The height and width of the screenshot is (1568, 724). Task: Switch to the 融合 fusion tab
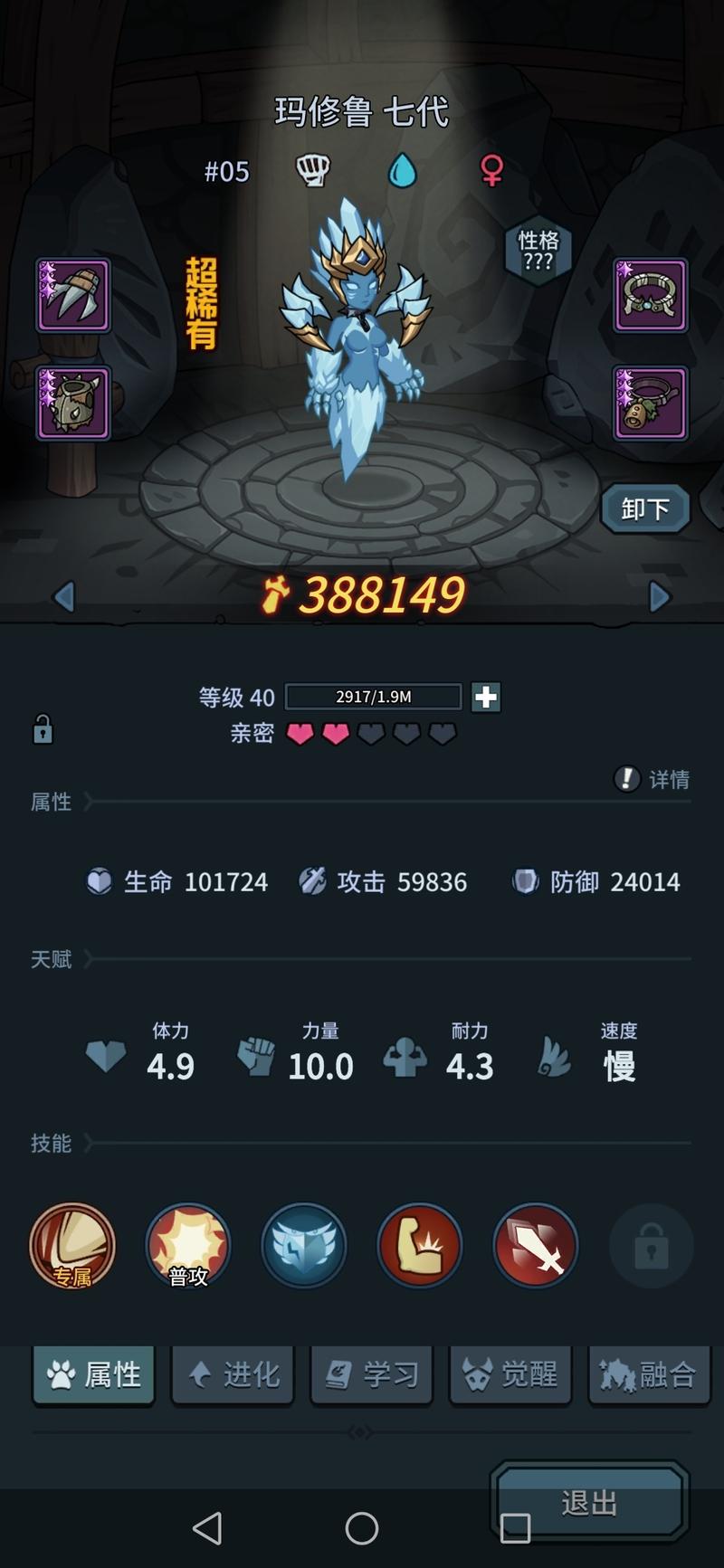coord(648,1375)
